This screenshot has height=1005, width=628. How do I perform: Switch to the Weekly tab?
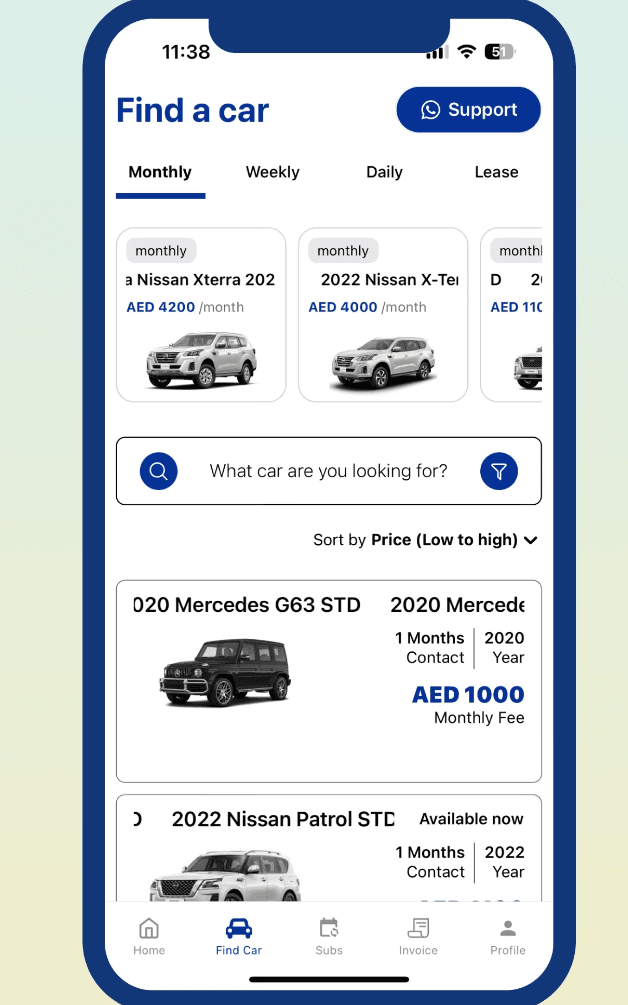(x=272, y=172)
